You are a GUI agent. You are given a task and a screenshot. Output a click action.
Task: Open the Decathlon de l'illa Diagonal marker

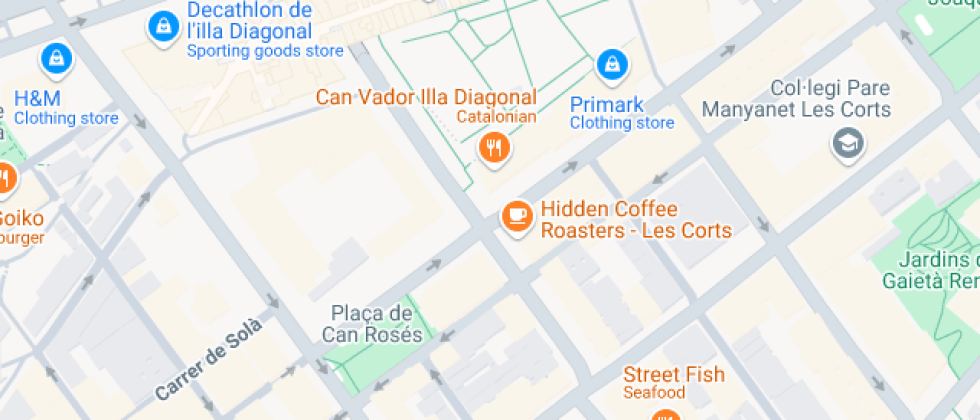click(x=160, y=27)
